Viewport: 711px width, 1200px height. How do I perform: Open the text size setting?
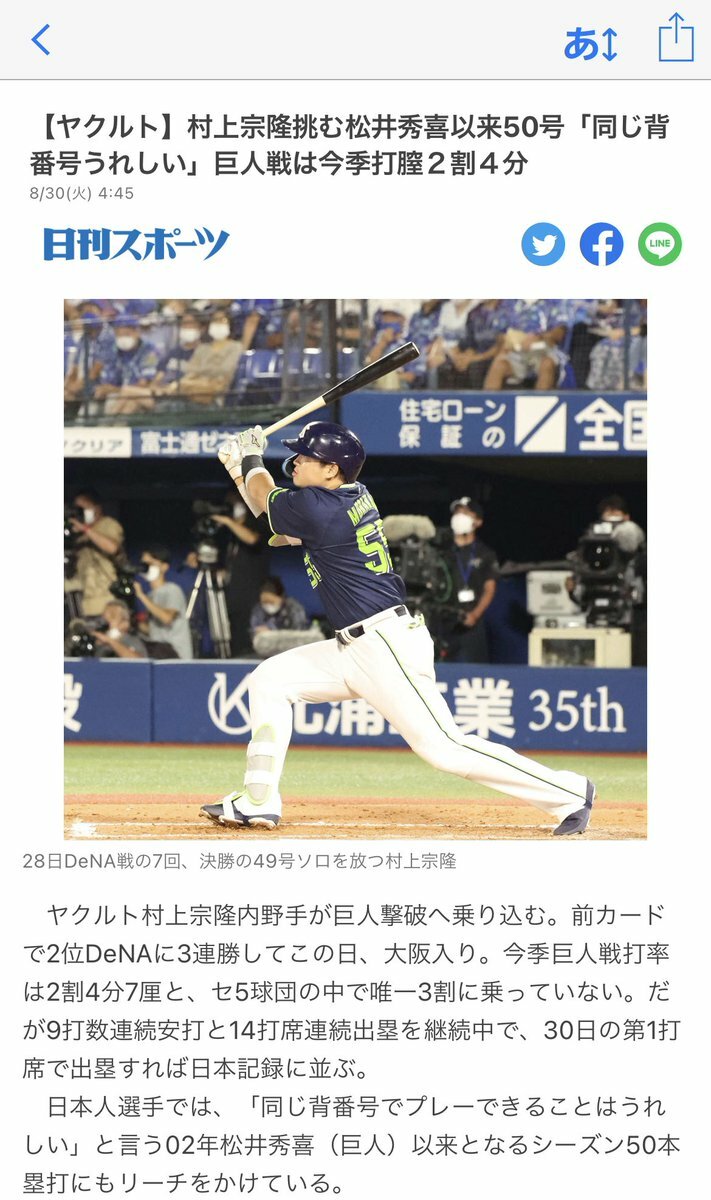pyautogui.click(x=591, y=42)
